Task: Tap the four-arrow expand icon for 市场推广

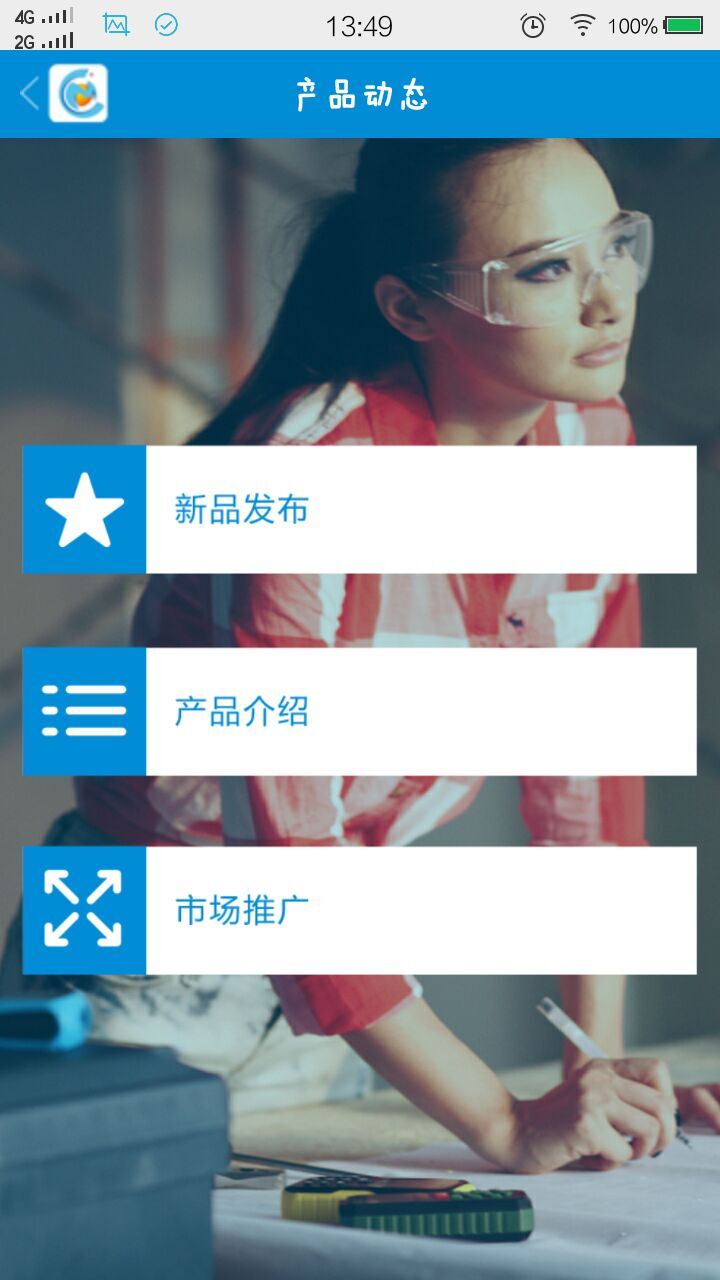Action: pyautogui.click(x=84, y=911)
